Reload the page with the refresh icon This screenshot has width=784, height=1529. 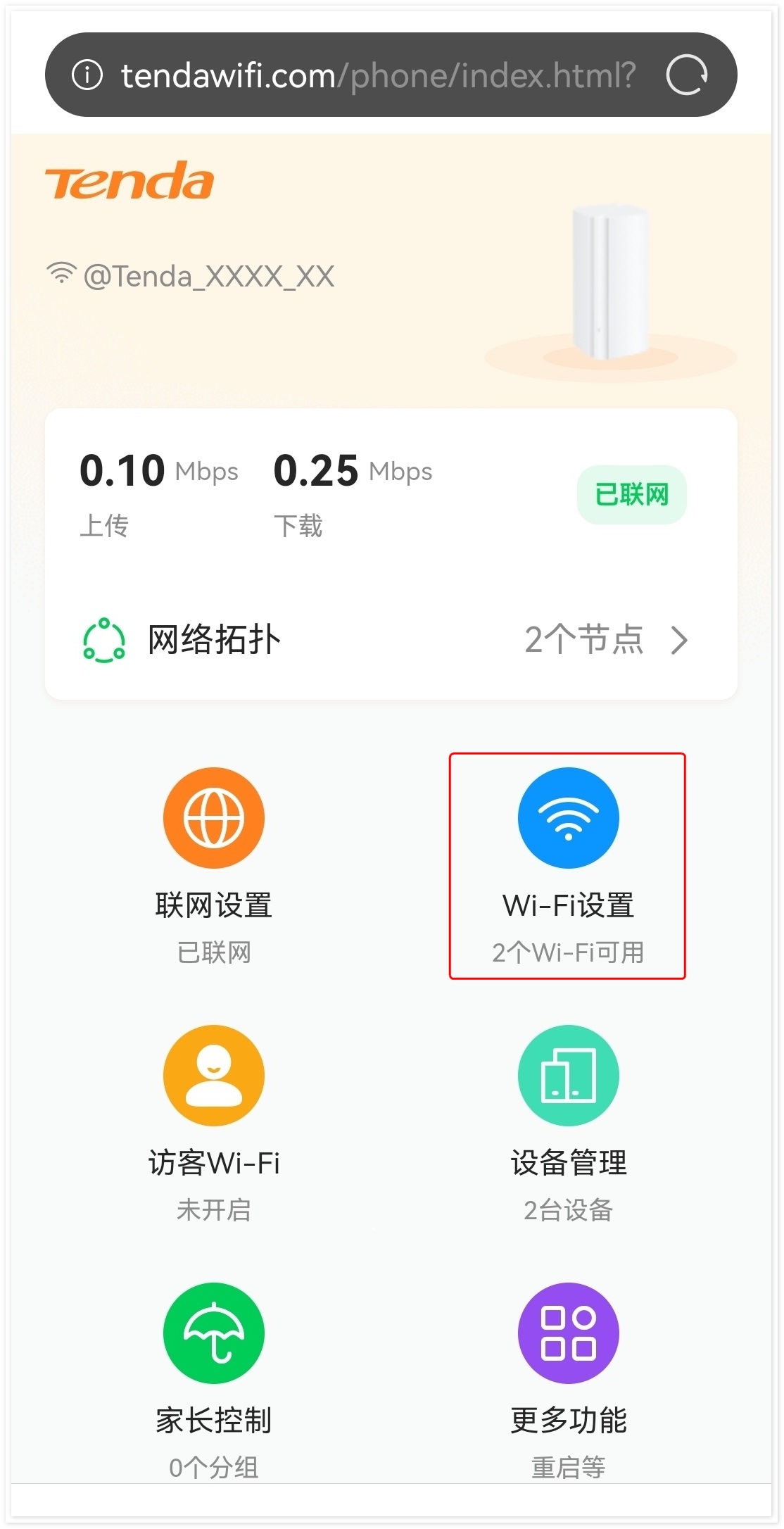[686, 75]
